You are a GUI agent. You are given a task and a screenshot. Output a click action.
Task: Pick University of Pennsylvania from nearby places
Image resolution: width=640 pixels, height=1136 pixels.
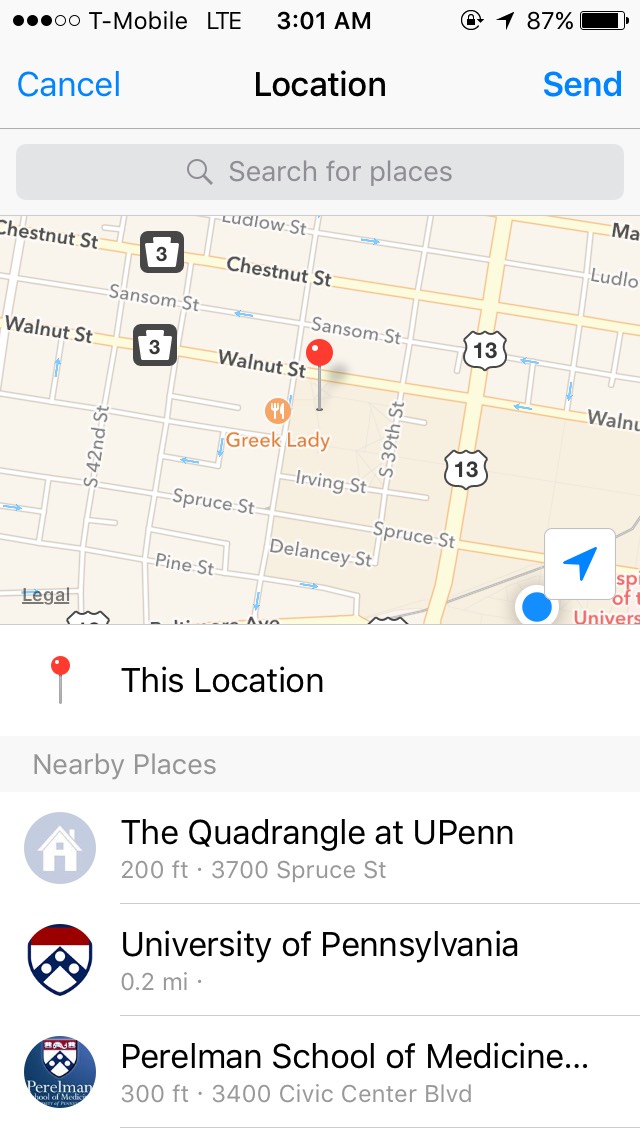320,960
